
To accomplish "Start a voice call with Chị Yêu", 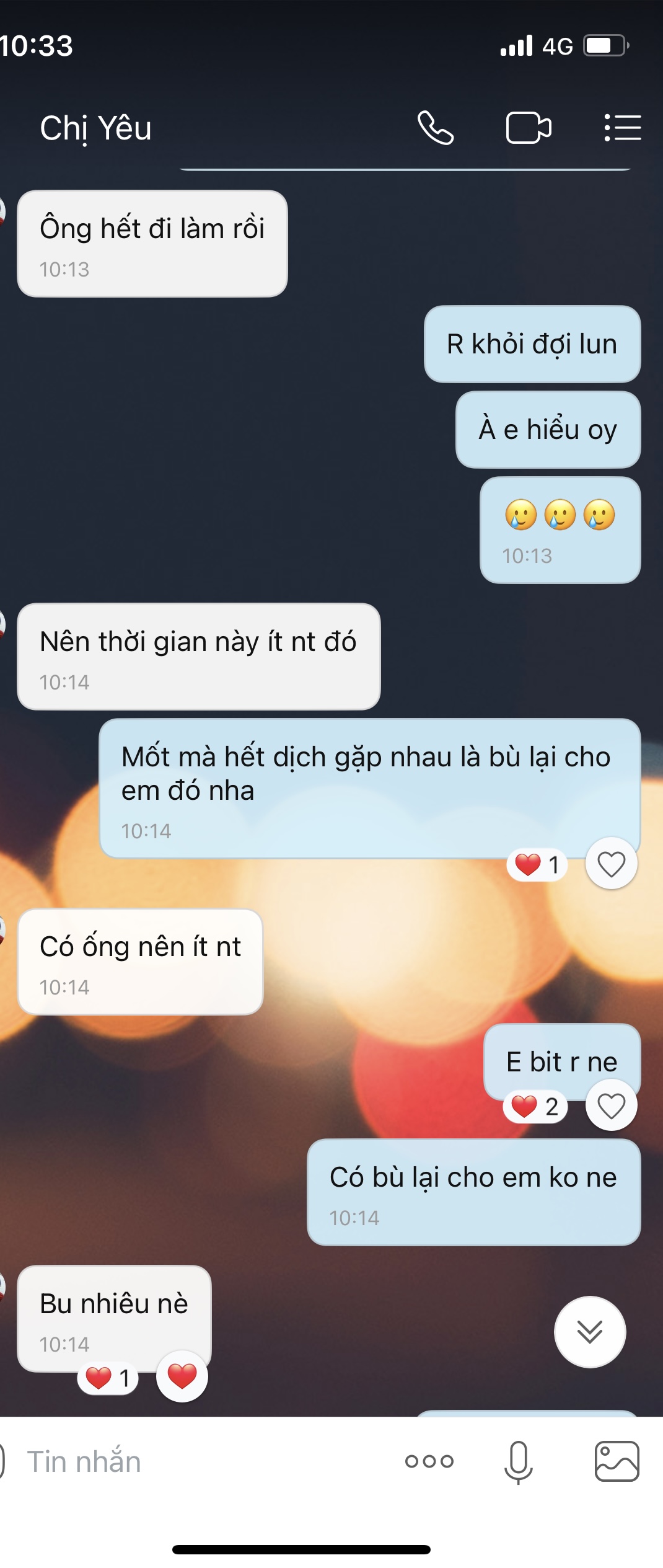I will pos(436,128).
